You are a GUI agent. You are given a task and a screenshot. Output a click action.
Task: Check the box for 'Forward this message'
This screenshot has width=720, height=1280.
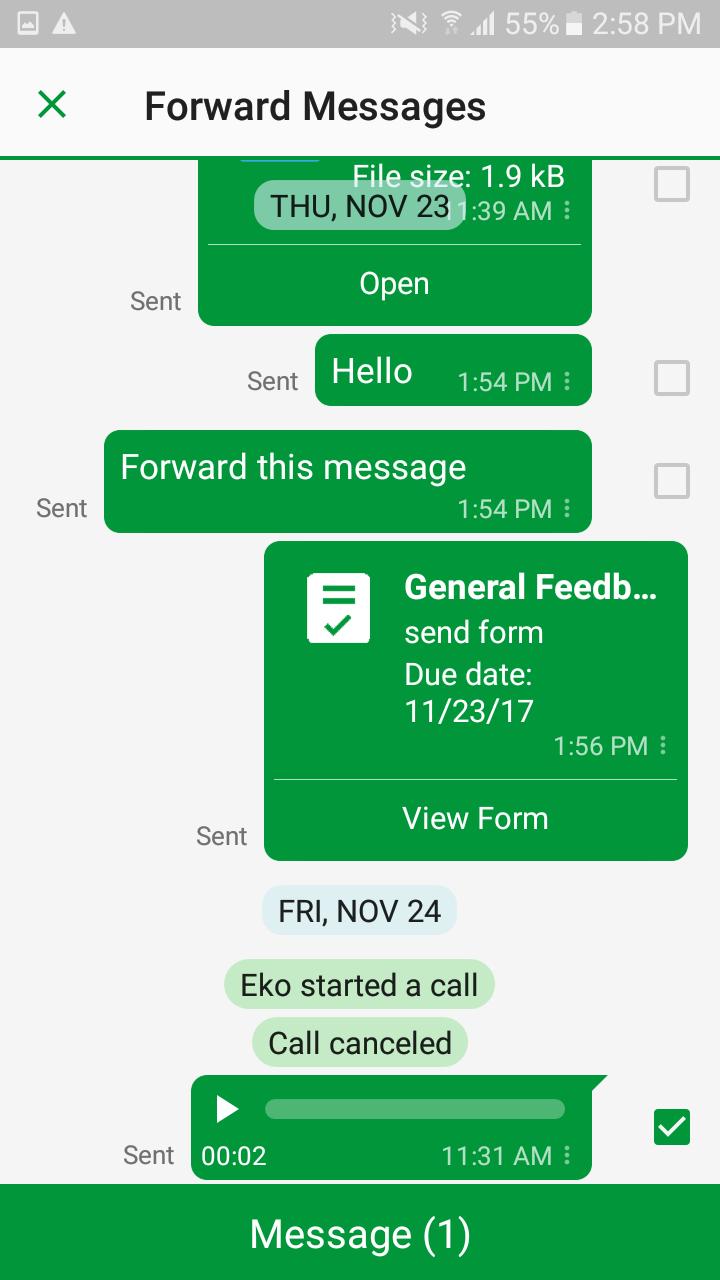click(671, 481)
